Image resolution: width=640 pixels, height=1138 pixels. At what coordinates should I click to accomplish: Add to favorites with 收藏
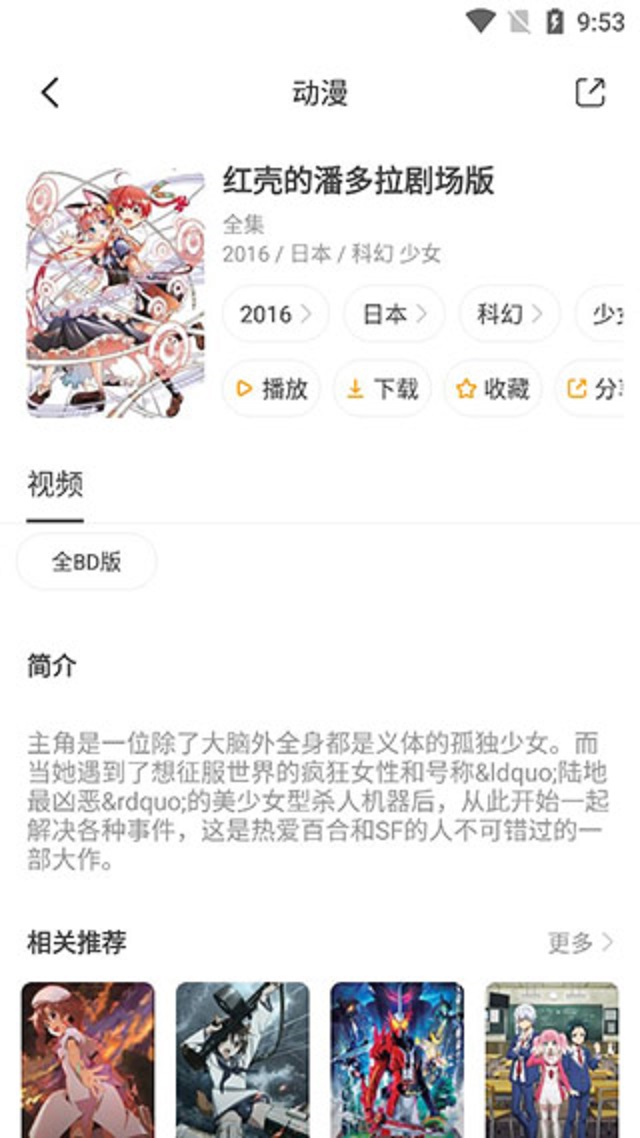tap(492, 389)
